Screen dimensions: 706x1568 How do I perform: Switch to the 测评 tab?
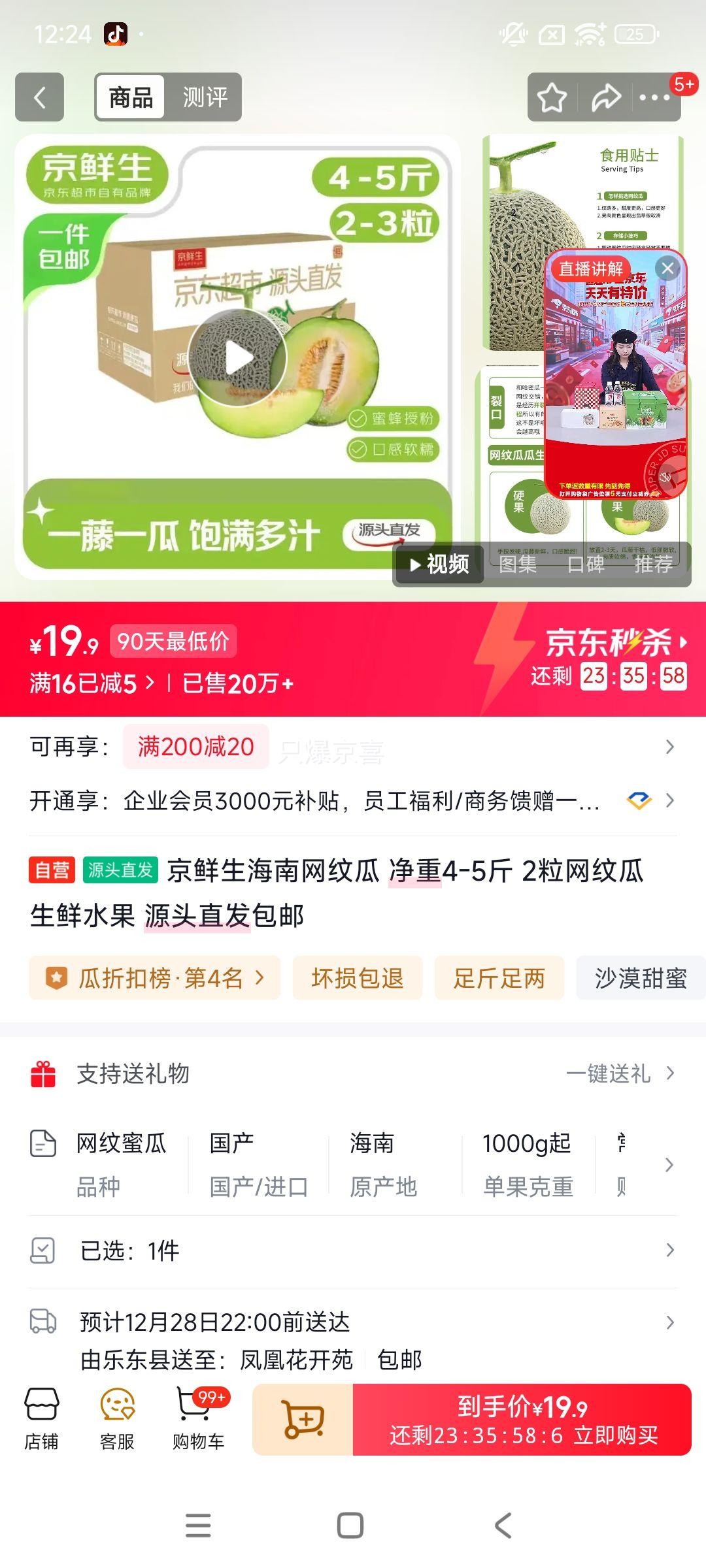(x=203, y=97)
